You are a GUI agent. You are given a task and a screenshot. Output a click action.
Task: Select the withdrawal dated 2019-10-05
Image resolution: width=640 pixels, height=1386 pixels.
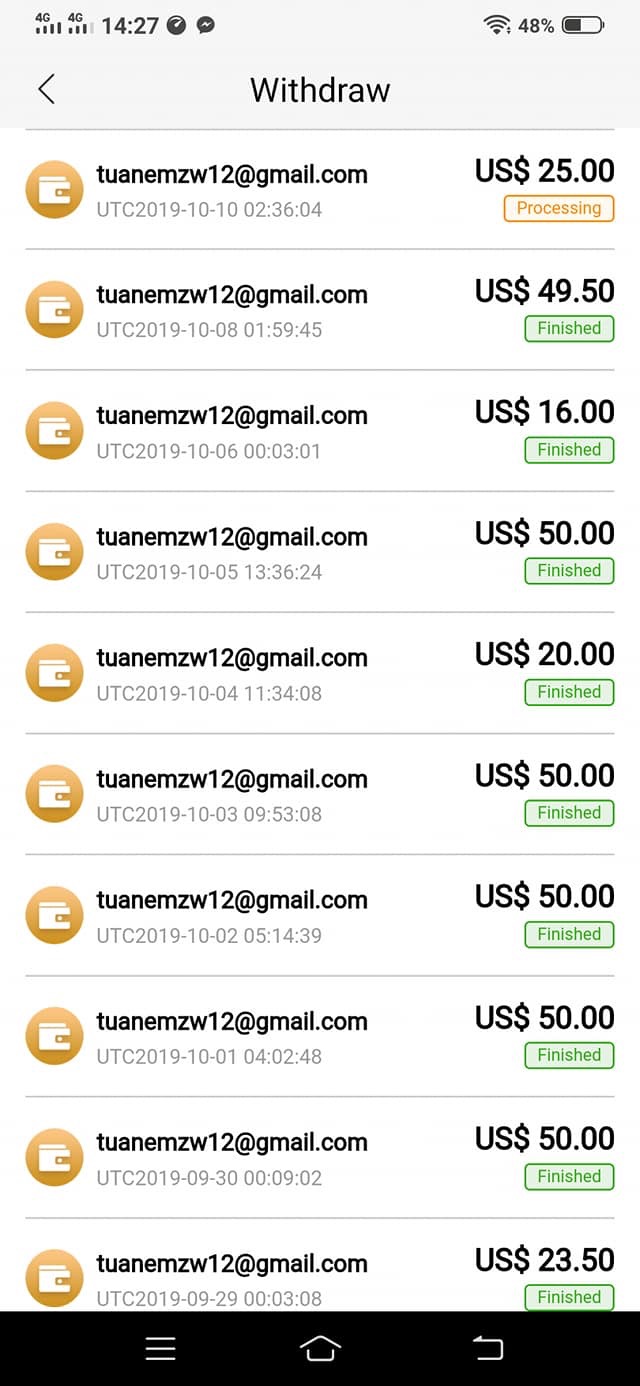coord(320,552)
